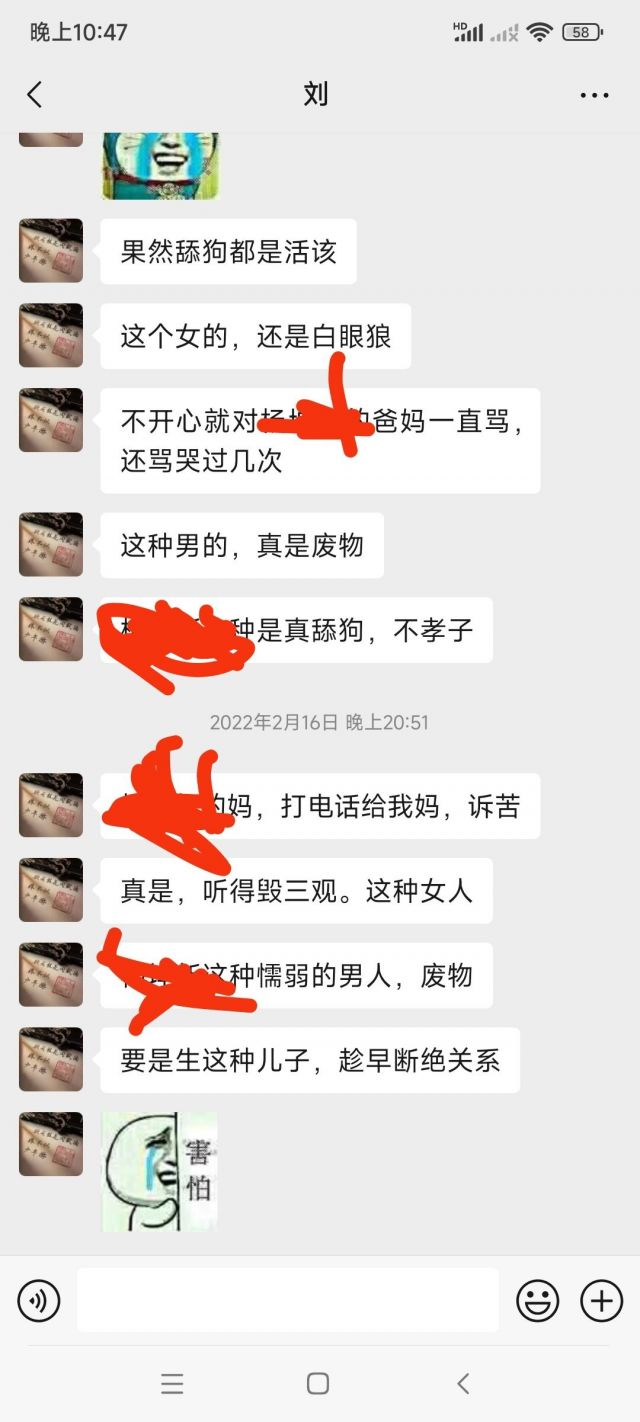Open the plus attachments menu
The height and width of the screenshot is (1422, 640).
(601, 1301)
